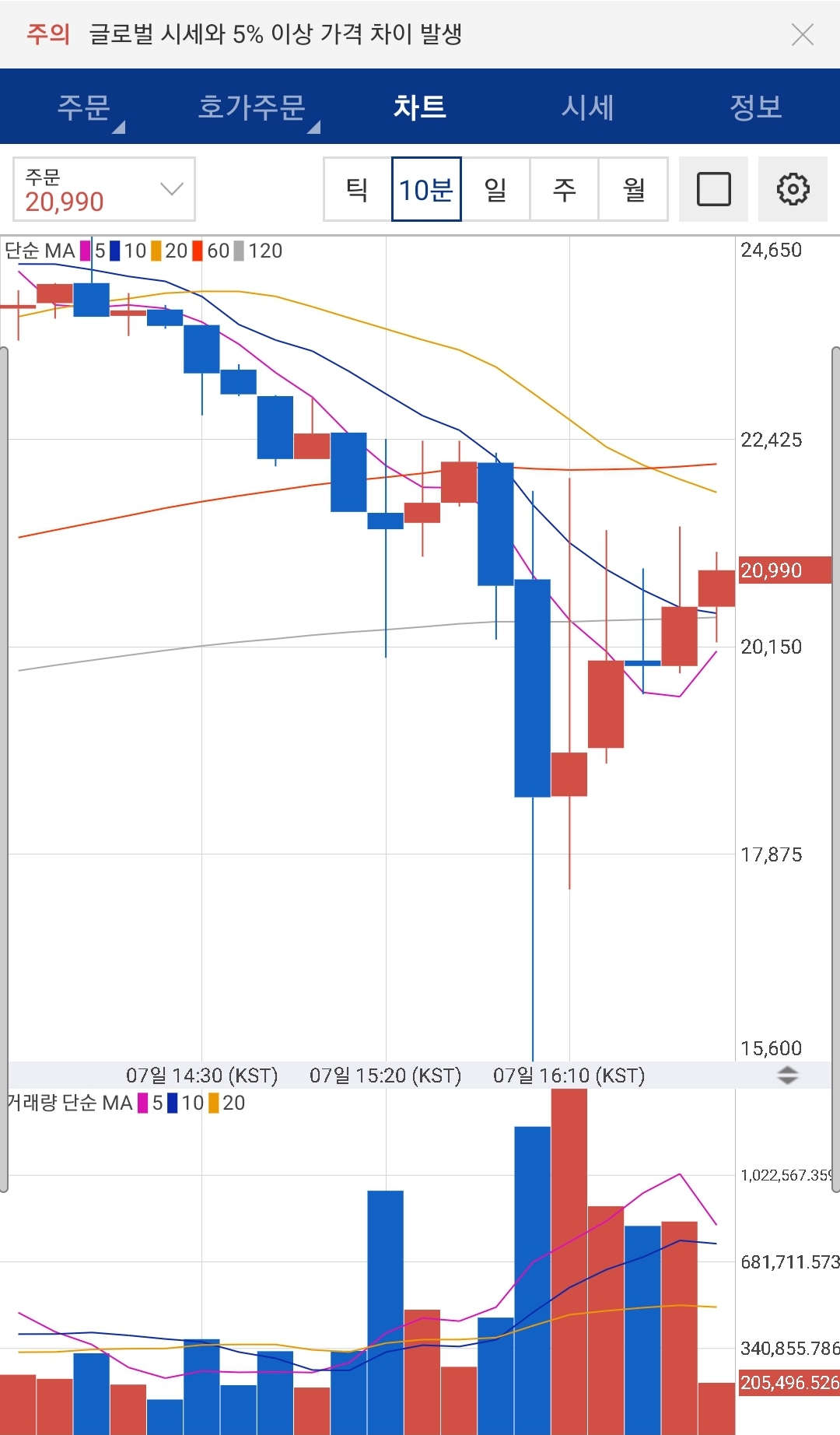Viewport: 840px width, 1435px height.
Task: Show the daily 일 chart
Action: point(495,189)
